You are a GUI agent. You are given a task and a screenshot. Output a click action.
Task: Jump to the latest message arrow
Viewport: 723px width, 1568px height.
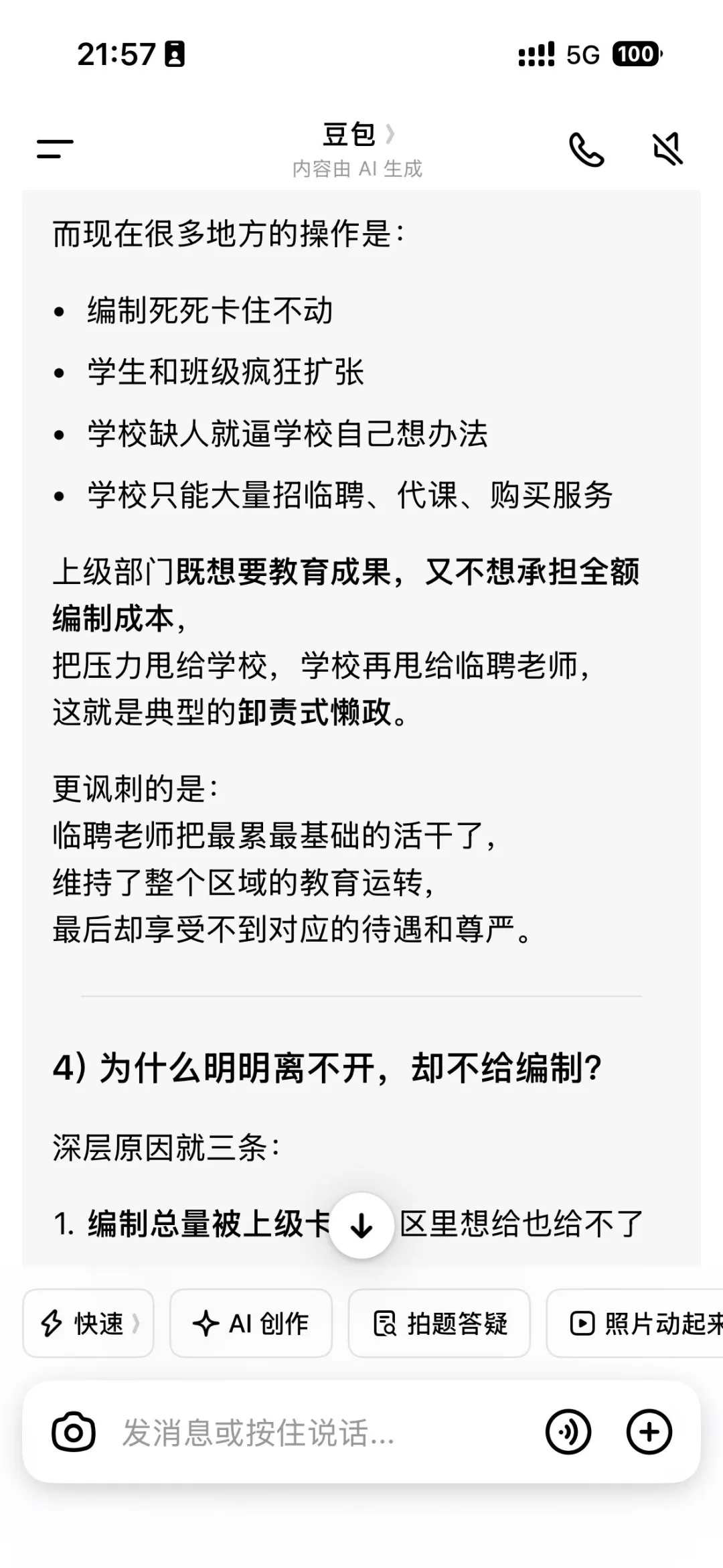tap(361, 1226)
